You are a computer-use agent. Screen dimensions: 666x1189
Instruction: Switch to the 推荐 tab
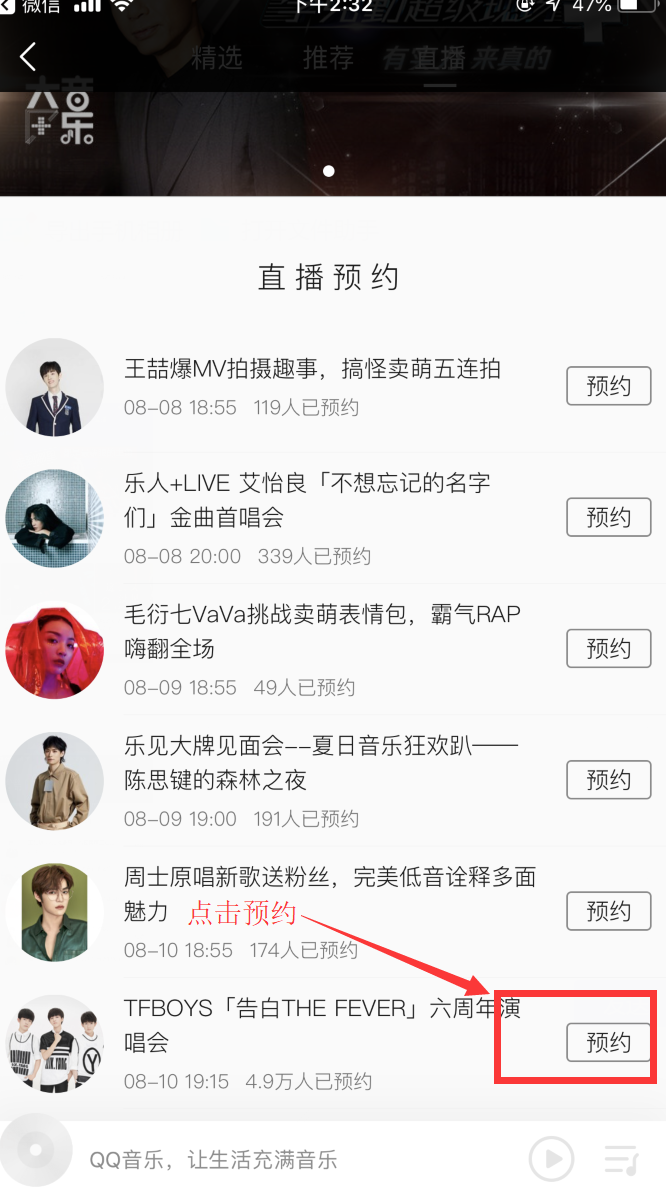(x=328, y=58)
